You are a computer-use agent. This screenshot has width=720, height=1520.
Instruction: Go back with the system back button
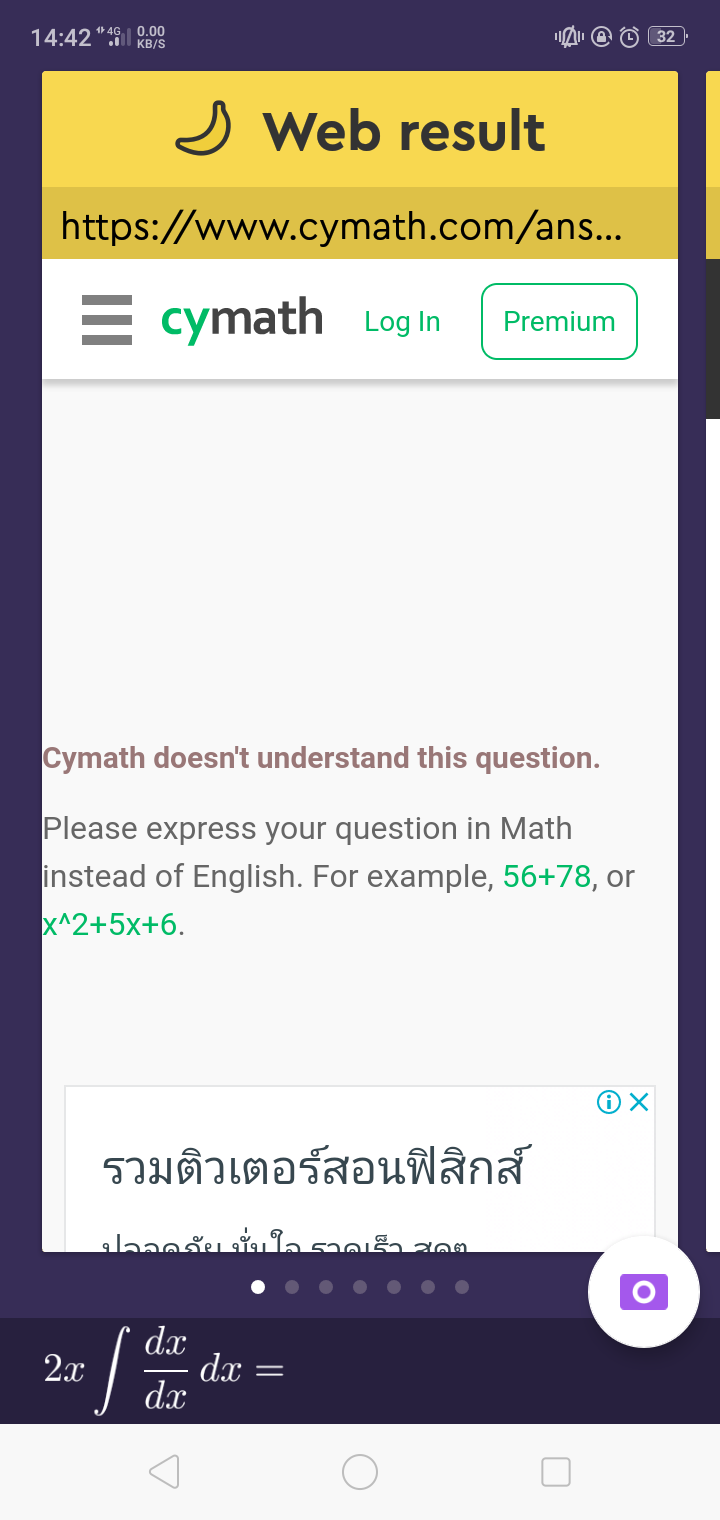pos(164,1472)
